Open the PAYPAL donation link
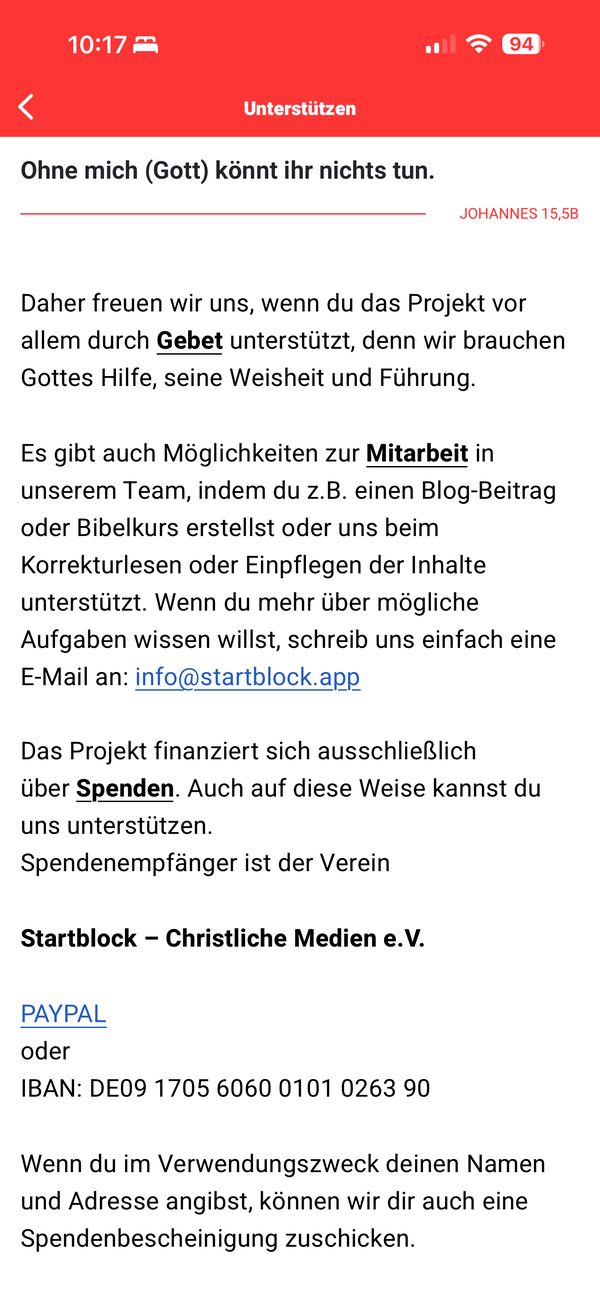 click(x=63, y=1013)
